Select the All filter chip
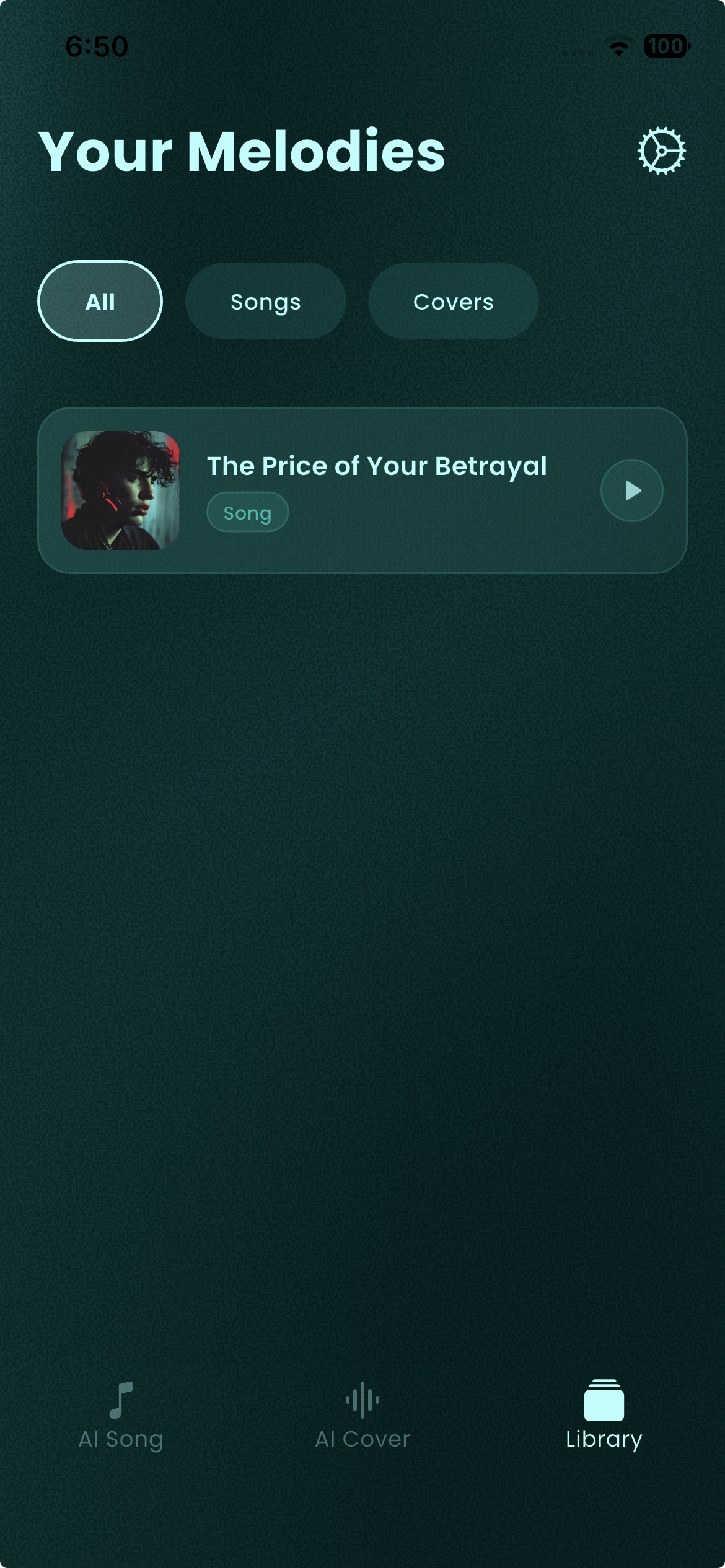This screenshot has height=1568, width=725. click(x=100, y=302)
